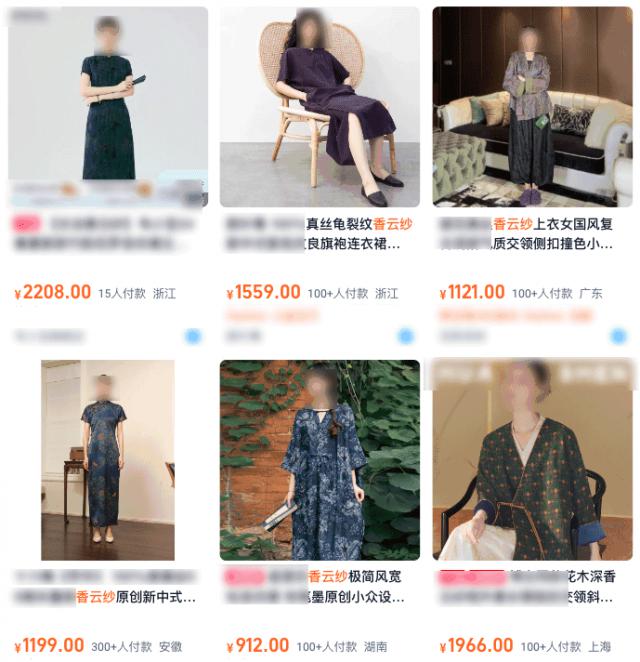Screen dimensions: 640x662
Task: Open the ¥1121.00 香云纱上衣 listing
Action: point(531,107)
